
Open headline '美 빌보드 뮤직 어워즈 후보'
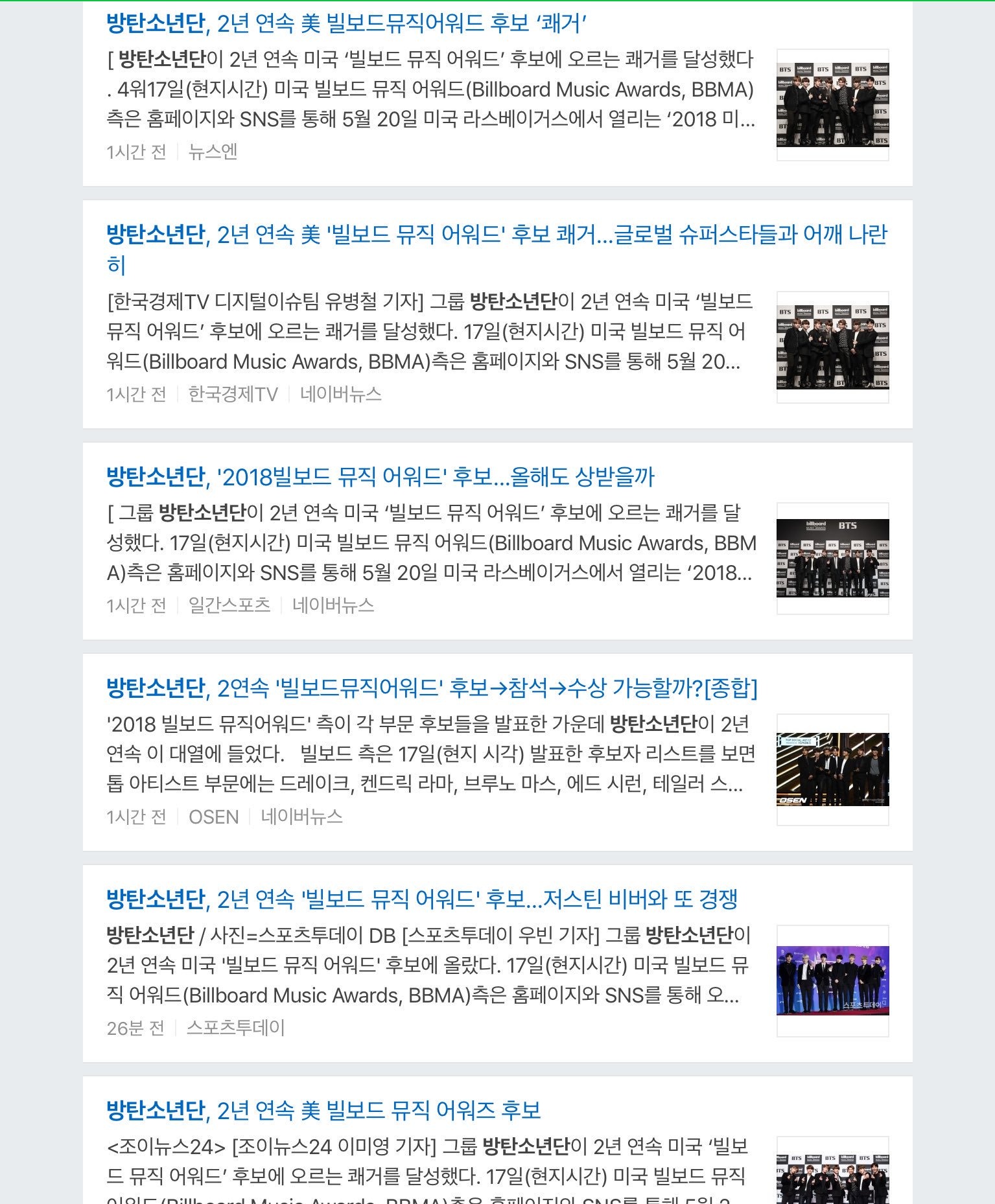[323, 1111]
